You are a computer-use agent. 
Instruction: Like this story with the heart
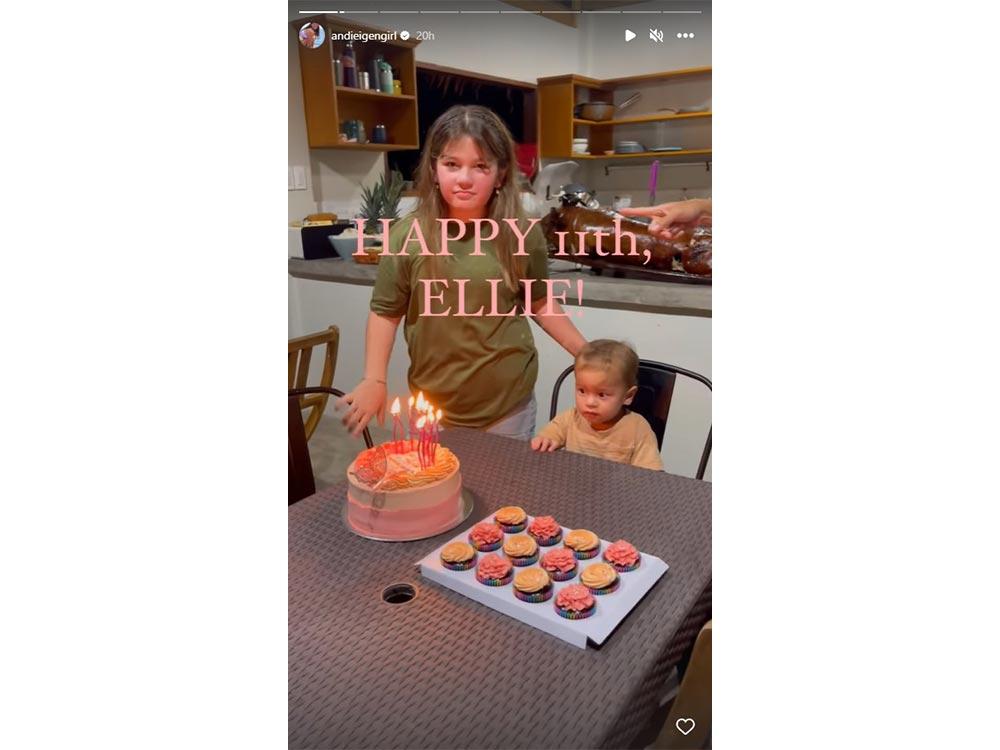[x=685, y=727]
